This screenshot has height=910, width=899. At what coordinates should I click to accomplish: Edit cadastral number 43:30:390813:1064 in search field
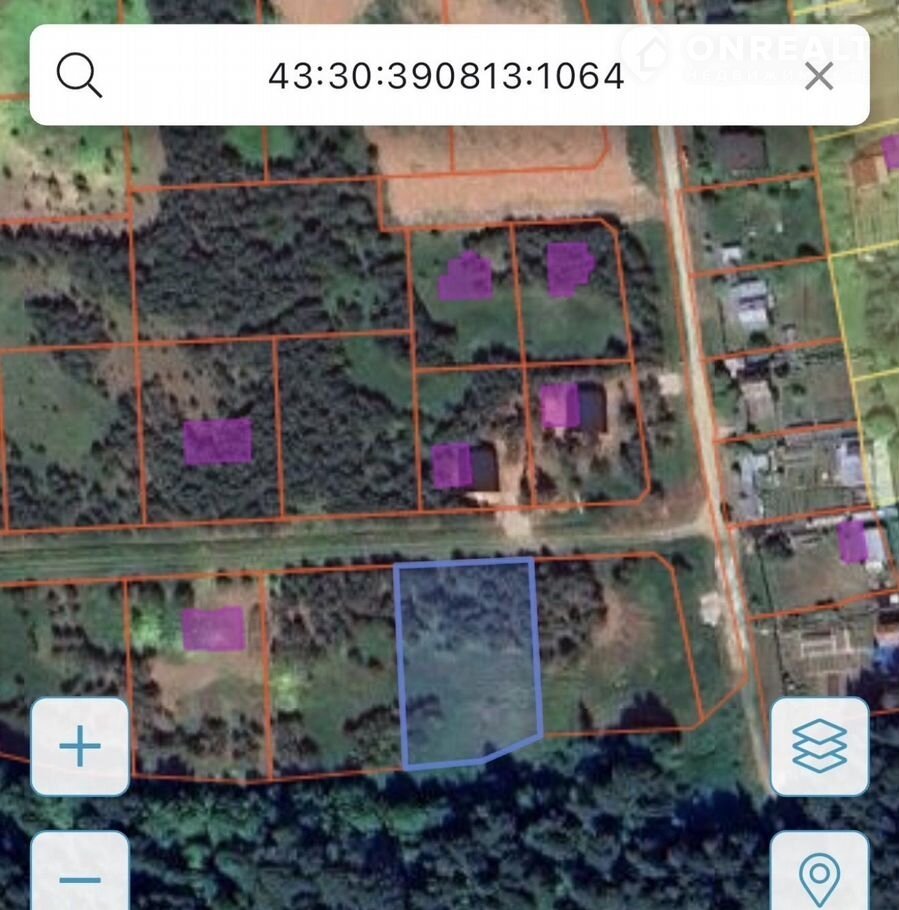coord(446,75)
